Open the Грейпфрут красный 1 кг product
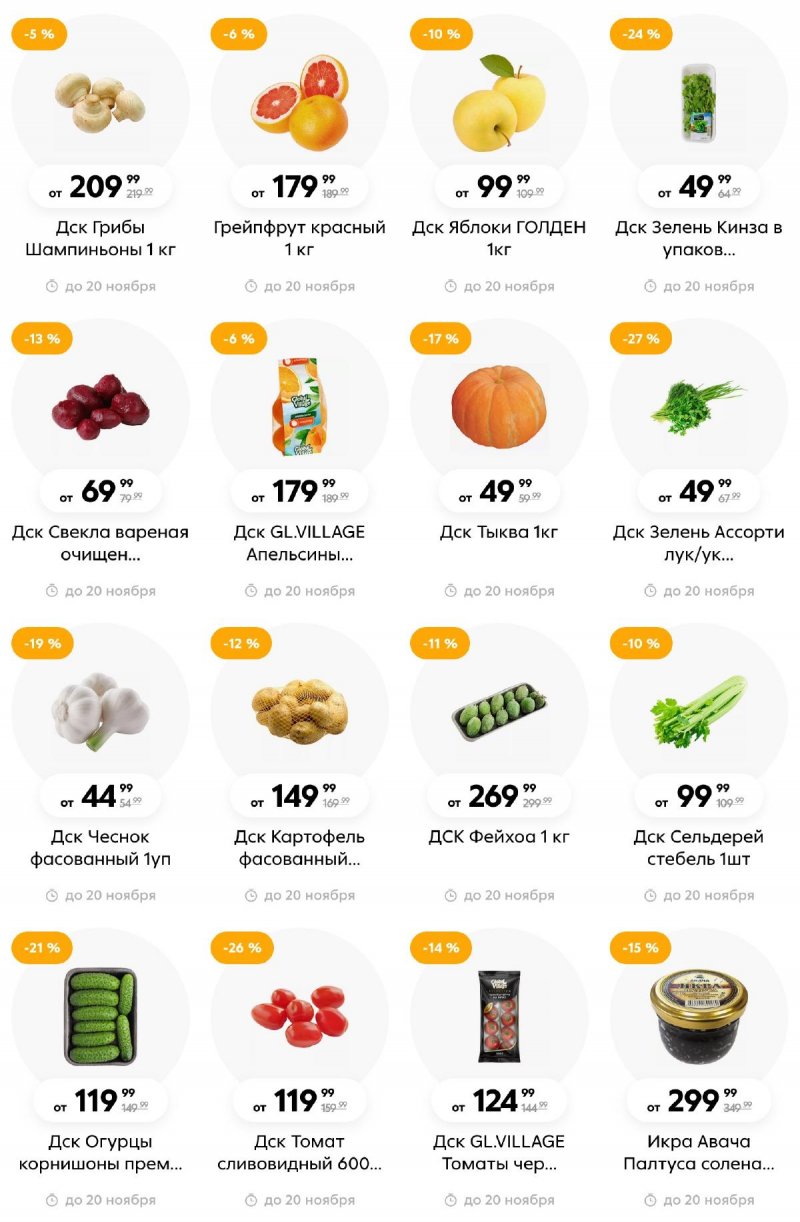The image size is (800, 1222). tap(299, 100)
